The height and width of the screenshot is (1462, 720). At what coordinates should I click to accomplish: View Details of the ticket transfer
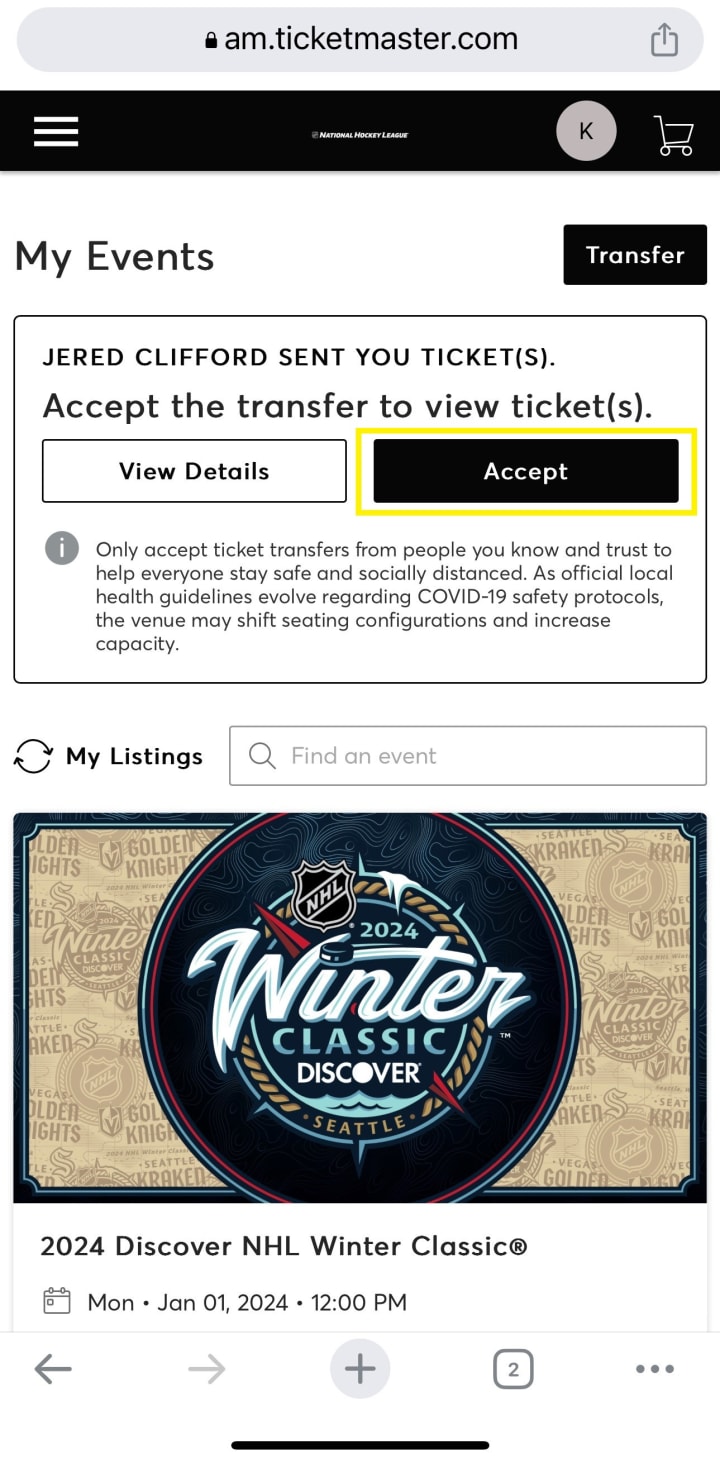point(194,471)
